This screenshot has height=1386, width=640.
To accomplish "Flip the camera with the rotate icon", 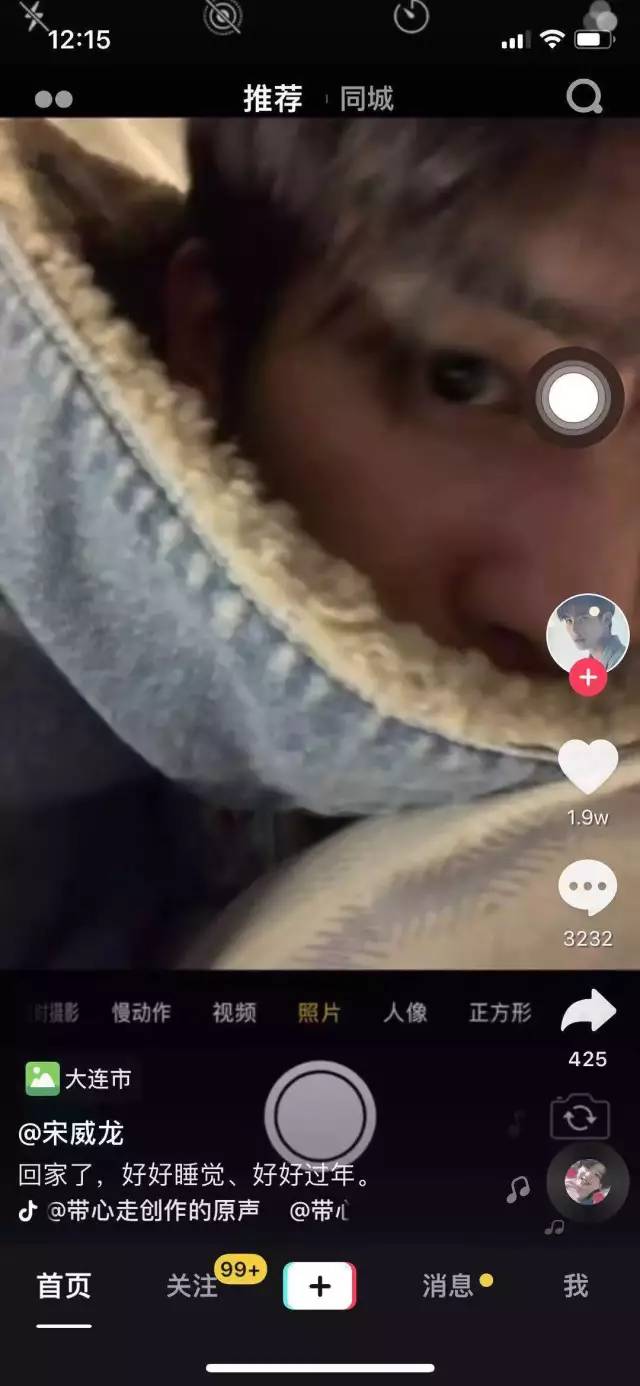I will pyautogui.click(x=580, y=1117).
